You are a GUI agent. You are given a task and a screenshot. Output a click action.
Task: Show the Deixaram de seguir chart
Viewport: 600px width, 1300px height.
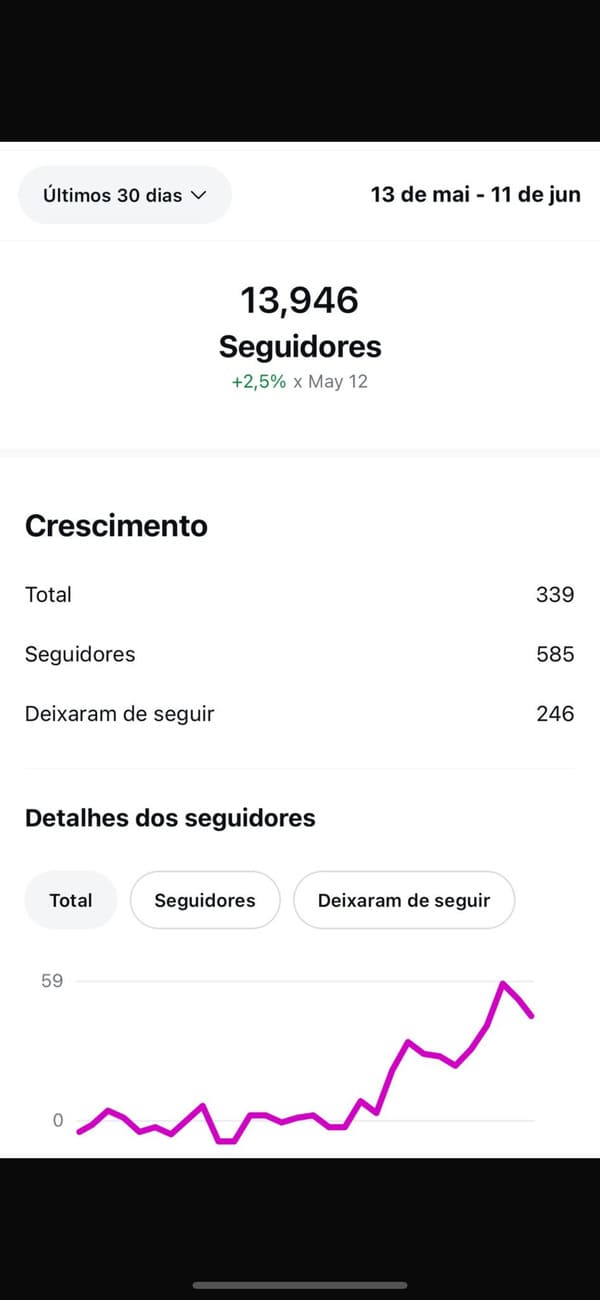pos(404,900)
